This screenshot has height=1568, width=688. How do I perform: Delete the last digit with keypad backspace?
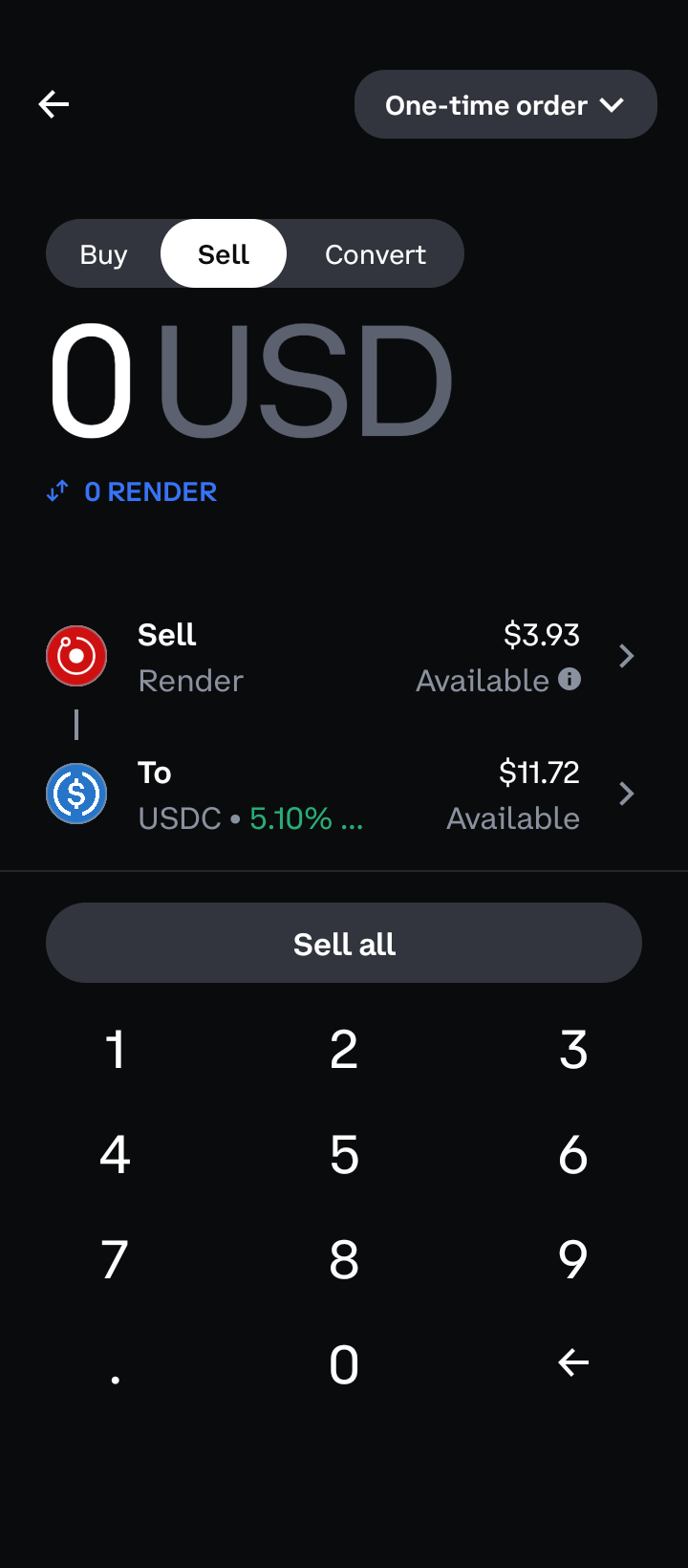[573, 1362]
